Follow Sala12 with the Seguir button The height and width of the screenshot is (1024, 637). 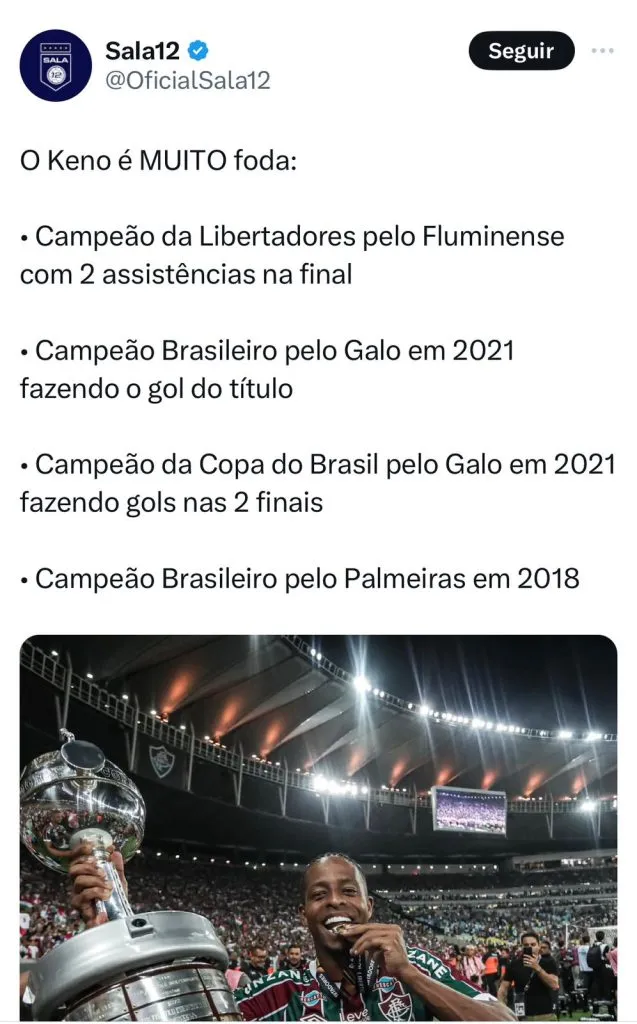pyautogui.click(x=520, y=51)
